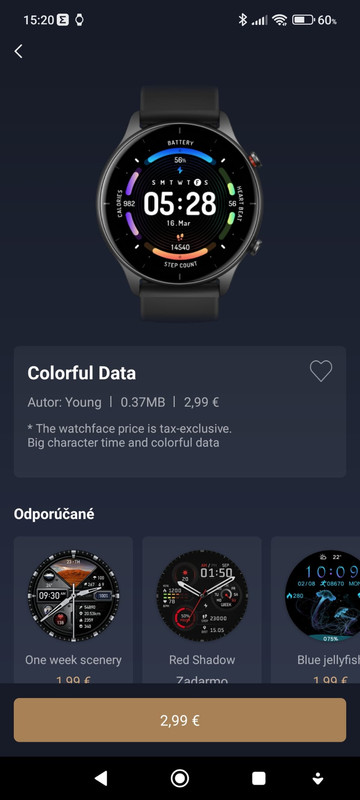360x800 pixels.
Task: Open the system recent apps view
Action: point(259,778)
